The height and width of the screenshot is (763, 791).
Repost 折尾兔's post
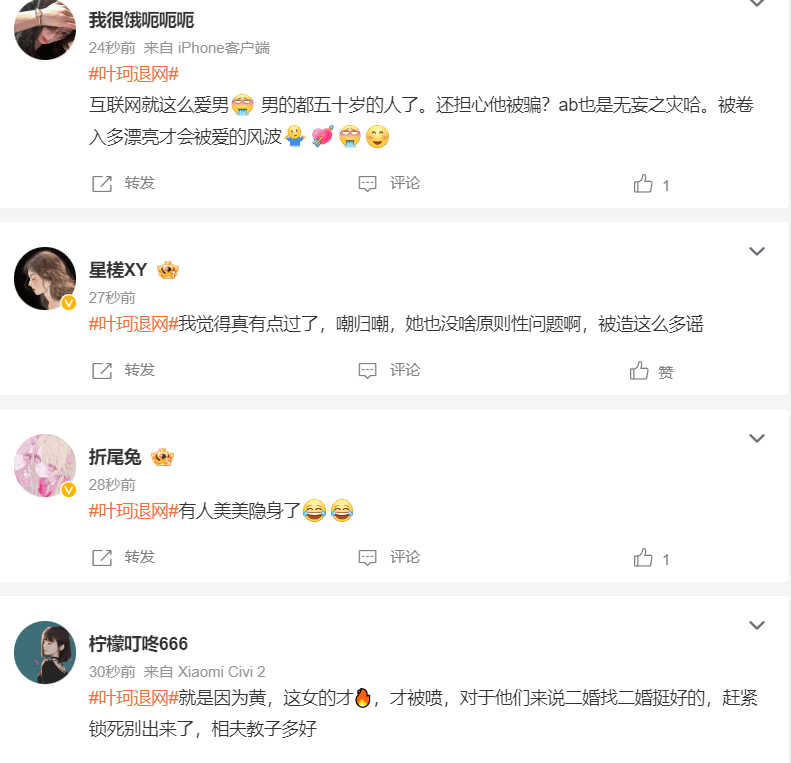124,557
